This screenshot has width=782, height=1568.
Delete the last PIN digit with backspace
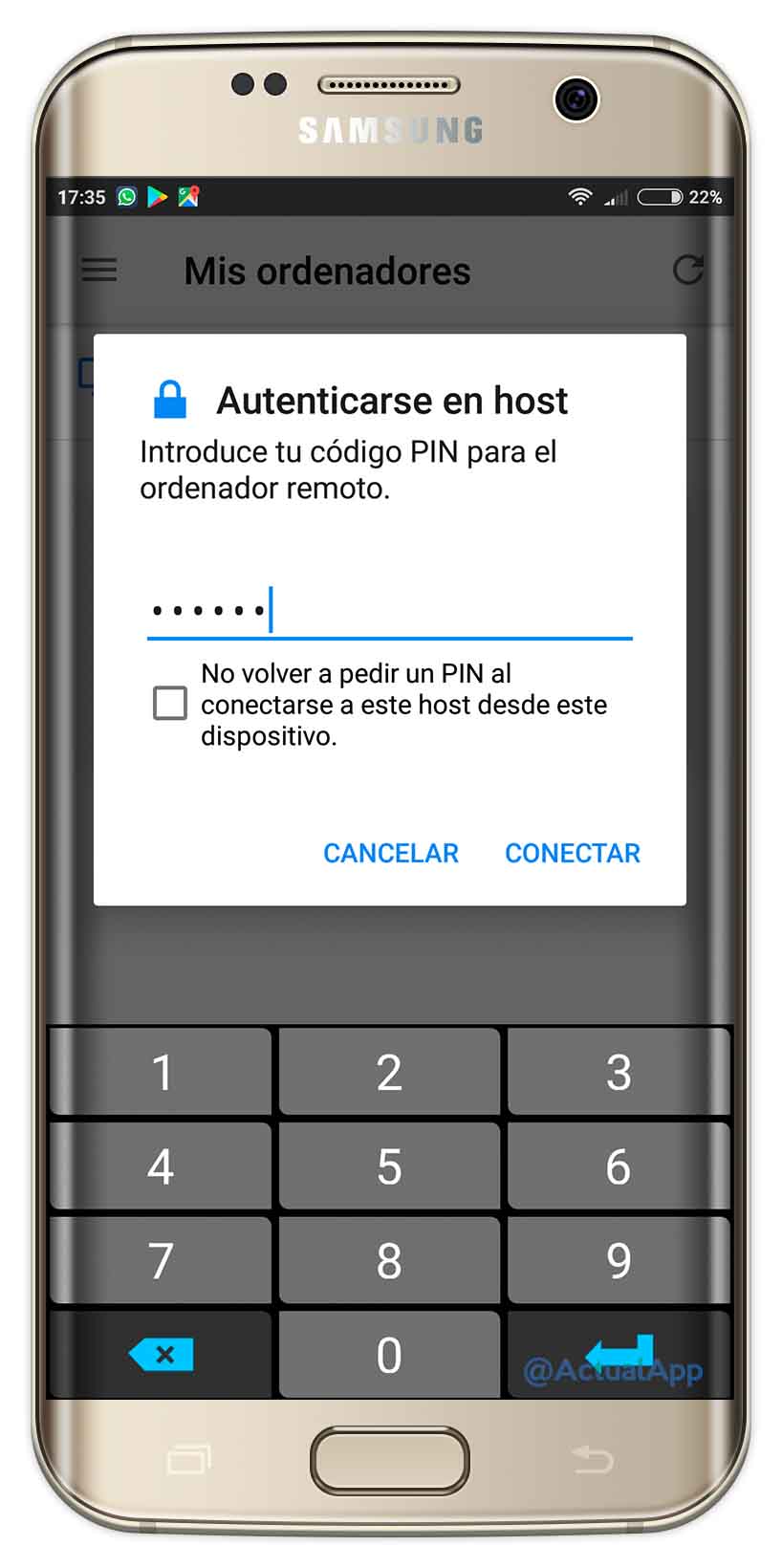point(161,1354)
